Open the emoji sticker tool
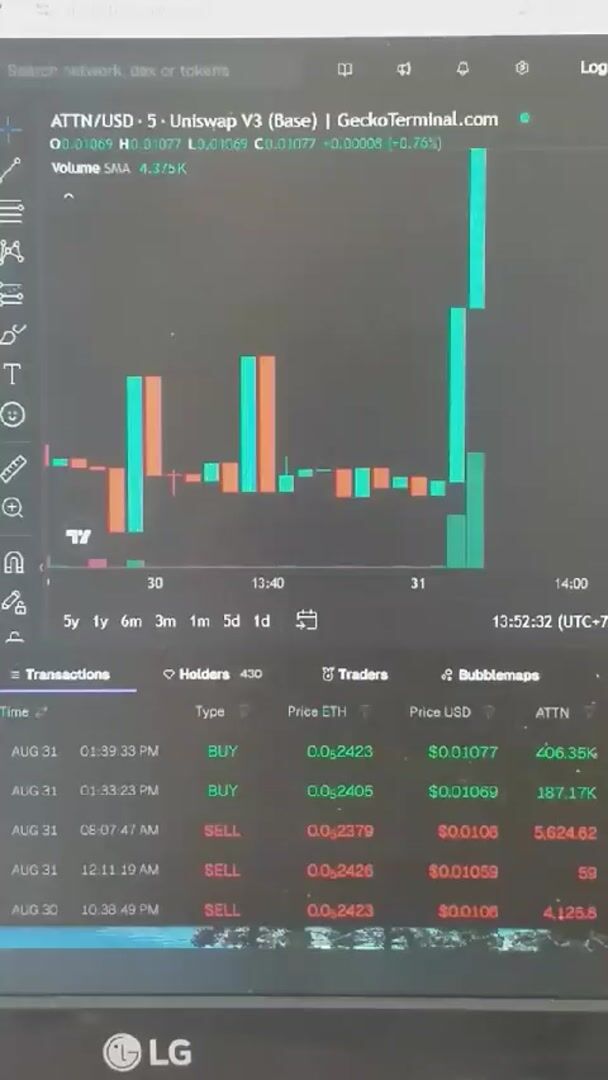Viewport: 608px width, 1080px height. pos(12,414)
